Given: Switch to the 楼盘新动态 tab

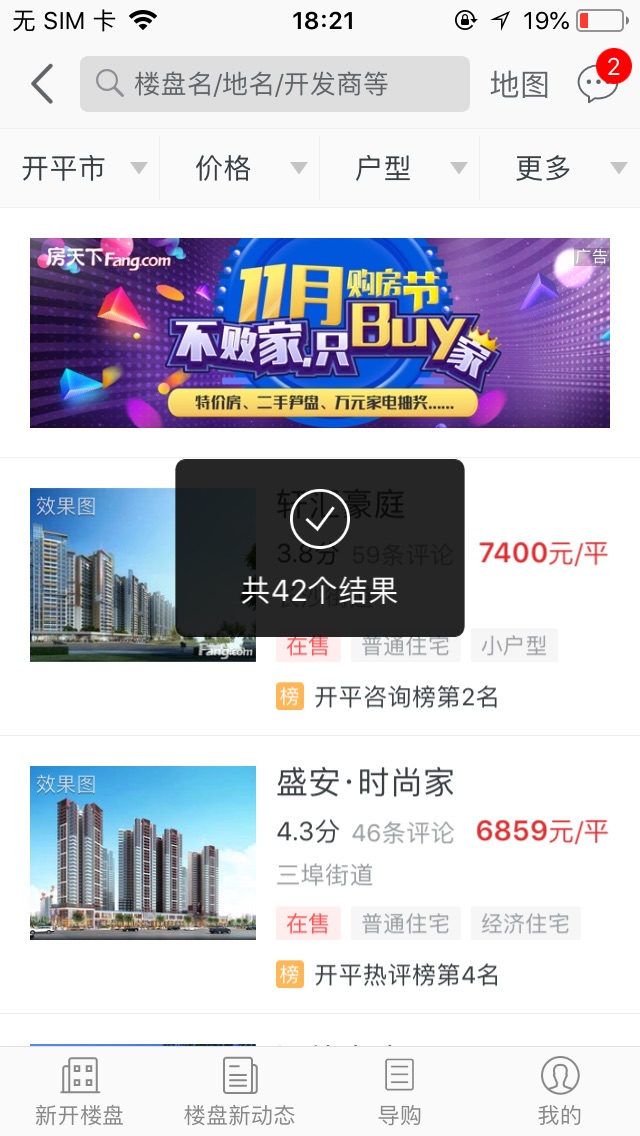Looking at the screenshot, I should click(x=239, y=1091).
